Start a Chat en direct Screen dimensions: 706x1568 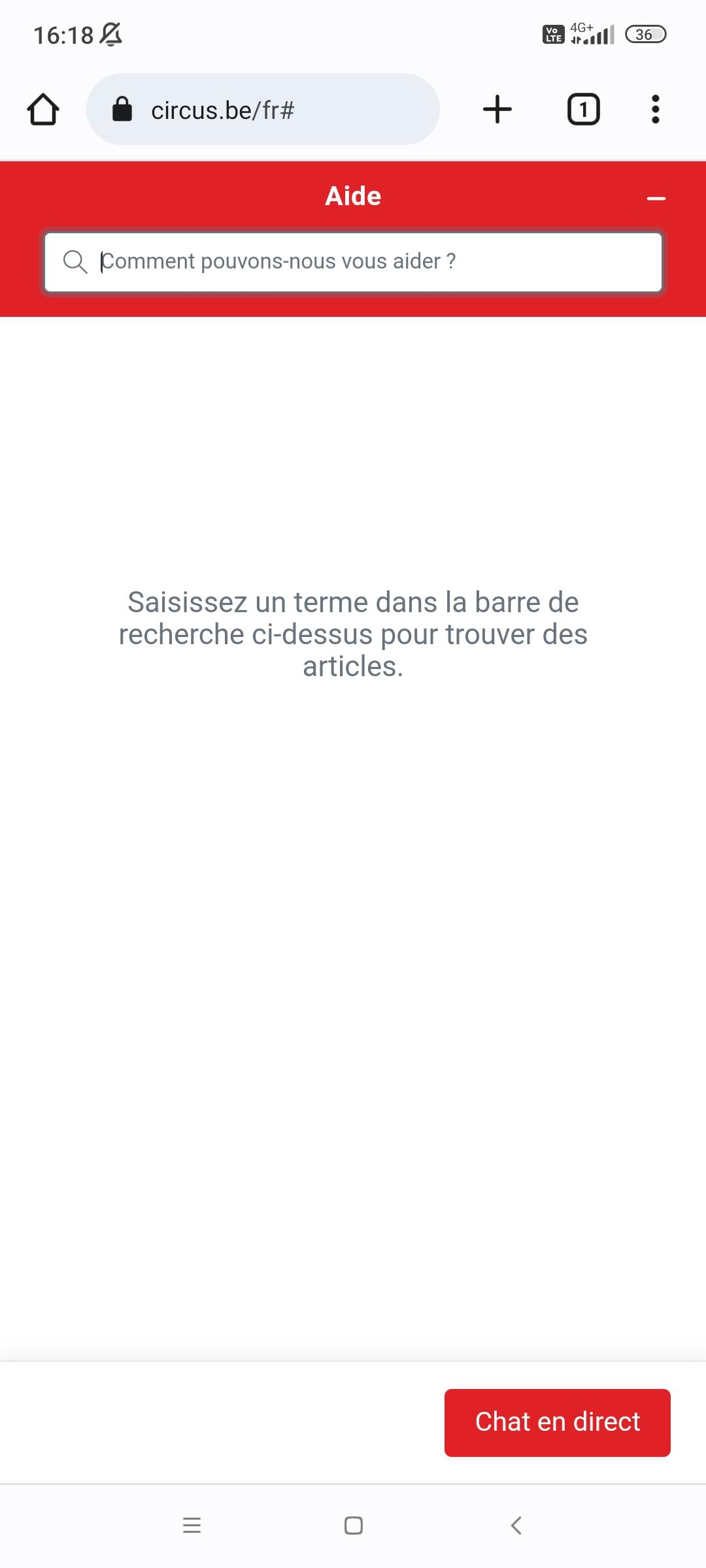tap(558, 1422)
